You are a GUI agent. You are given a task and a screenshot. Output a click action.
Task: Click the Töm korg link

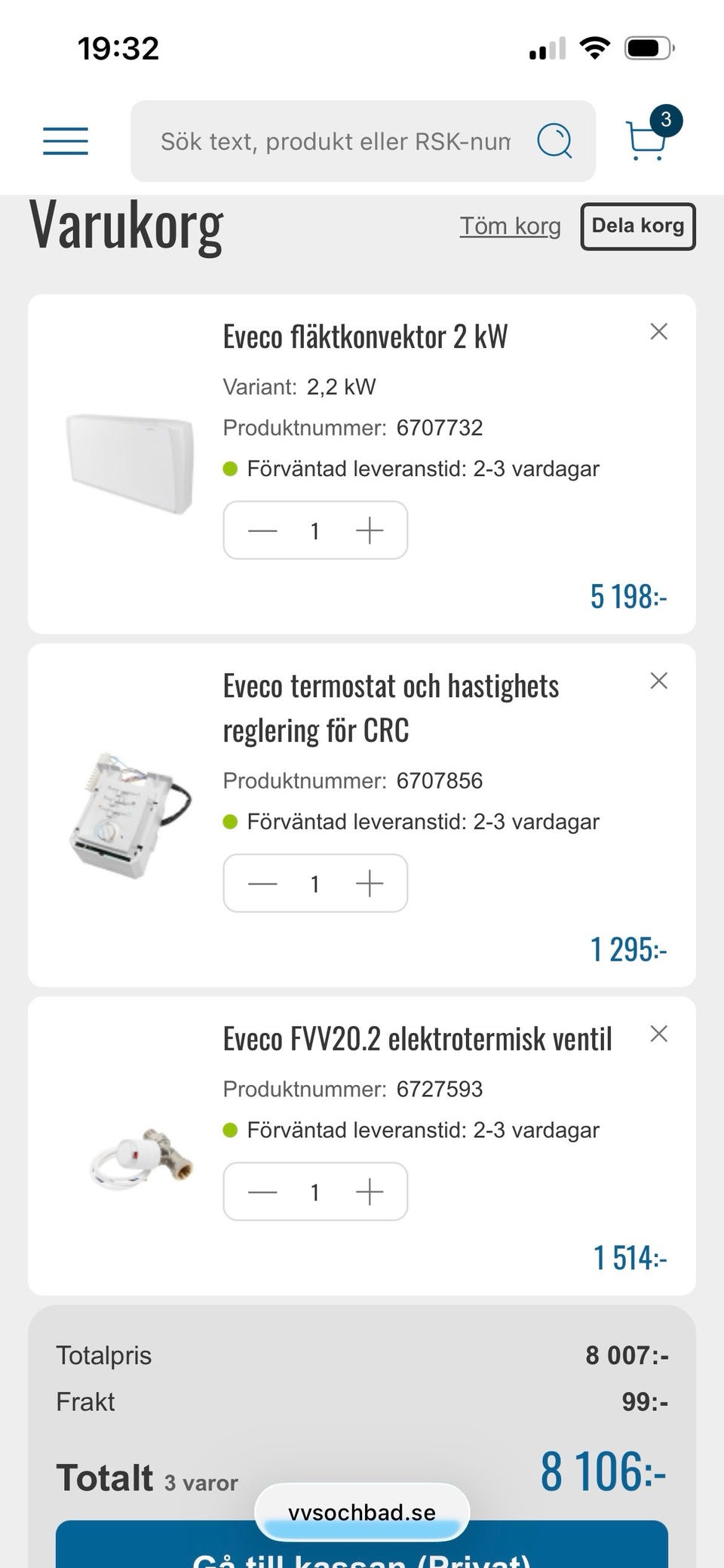tap(510, 225)
